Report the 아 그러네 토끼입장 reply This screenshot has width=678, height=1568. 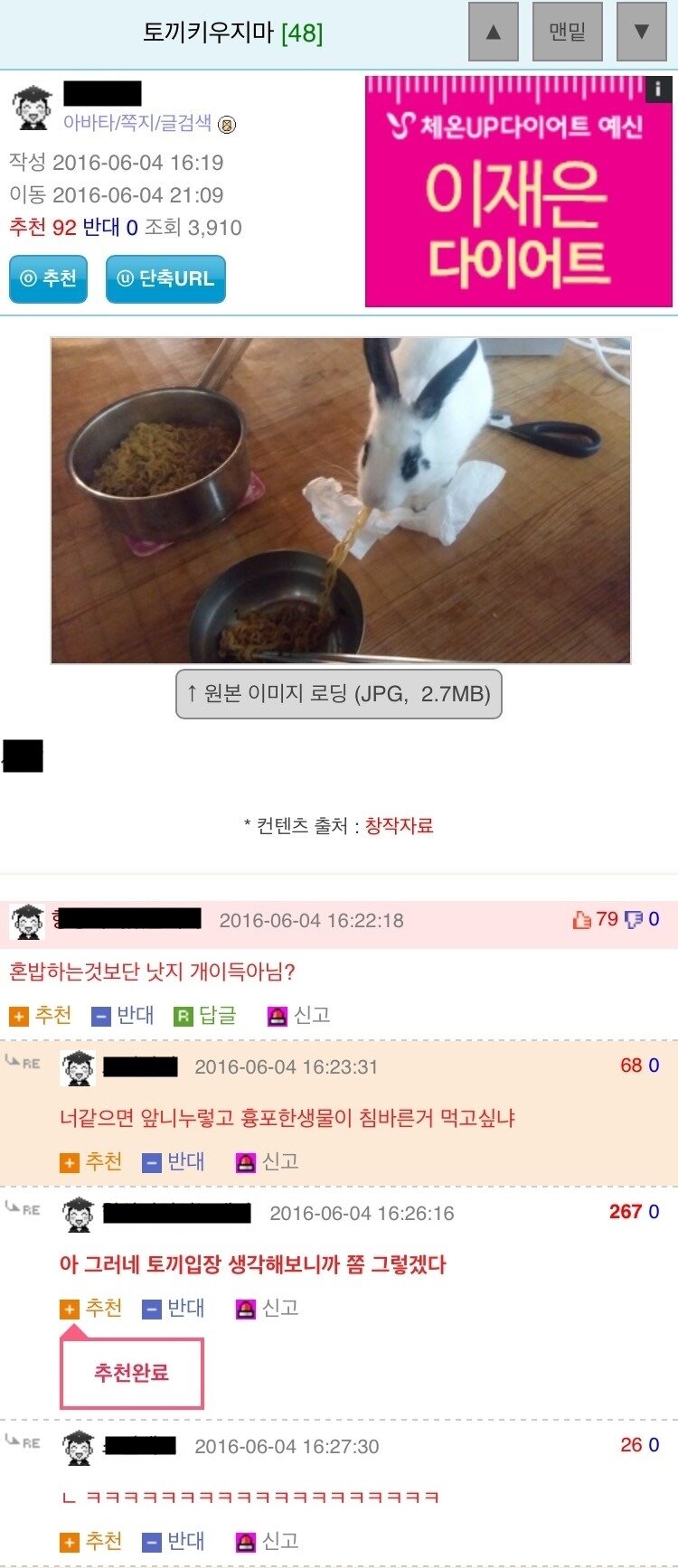268,1309
